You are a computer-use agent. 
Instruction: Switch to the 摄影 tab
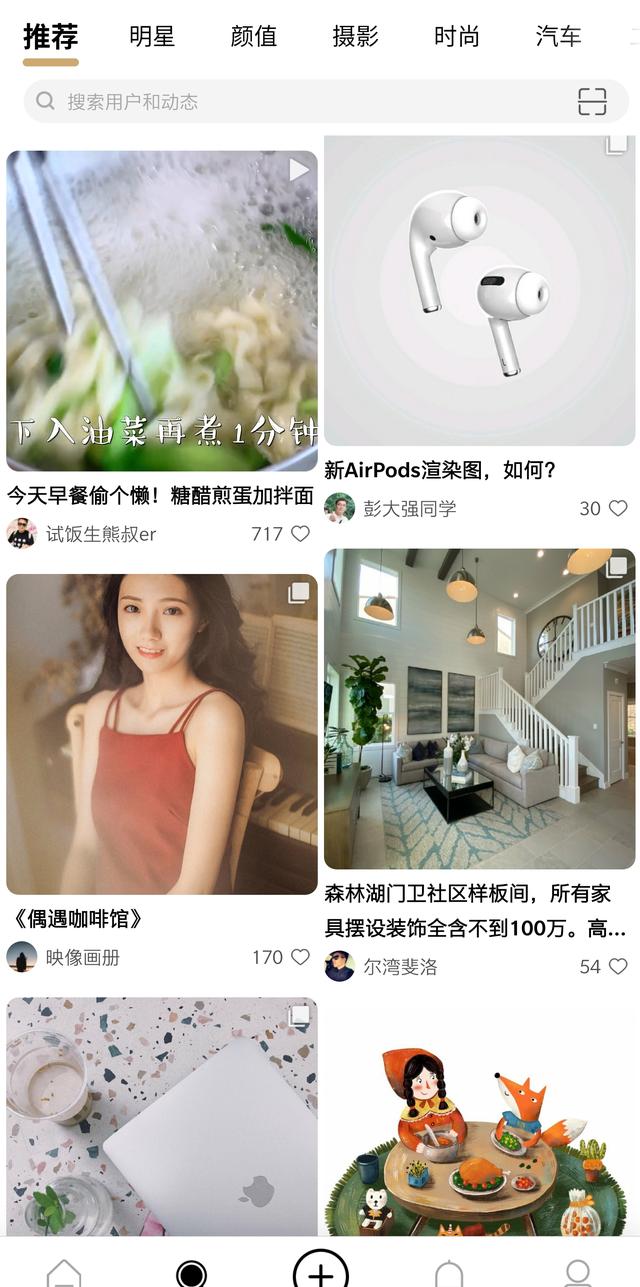[355, 37]
